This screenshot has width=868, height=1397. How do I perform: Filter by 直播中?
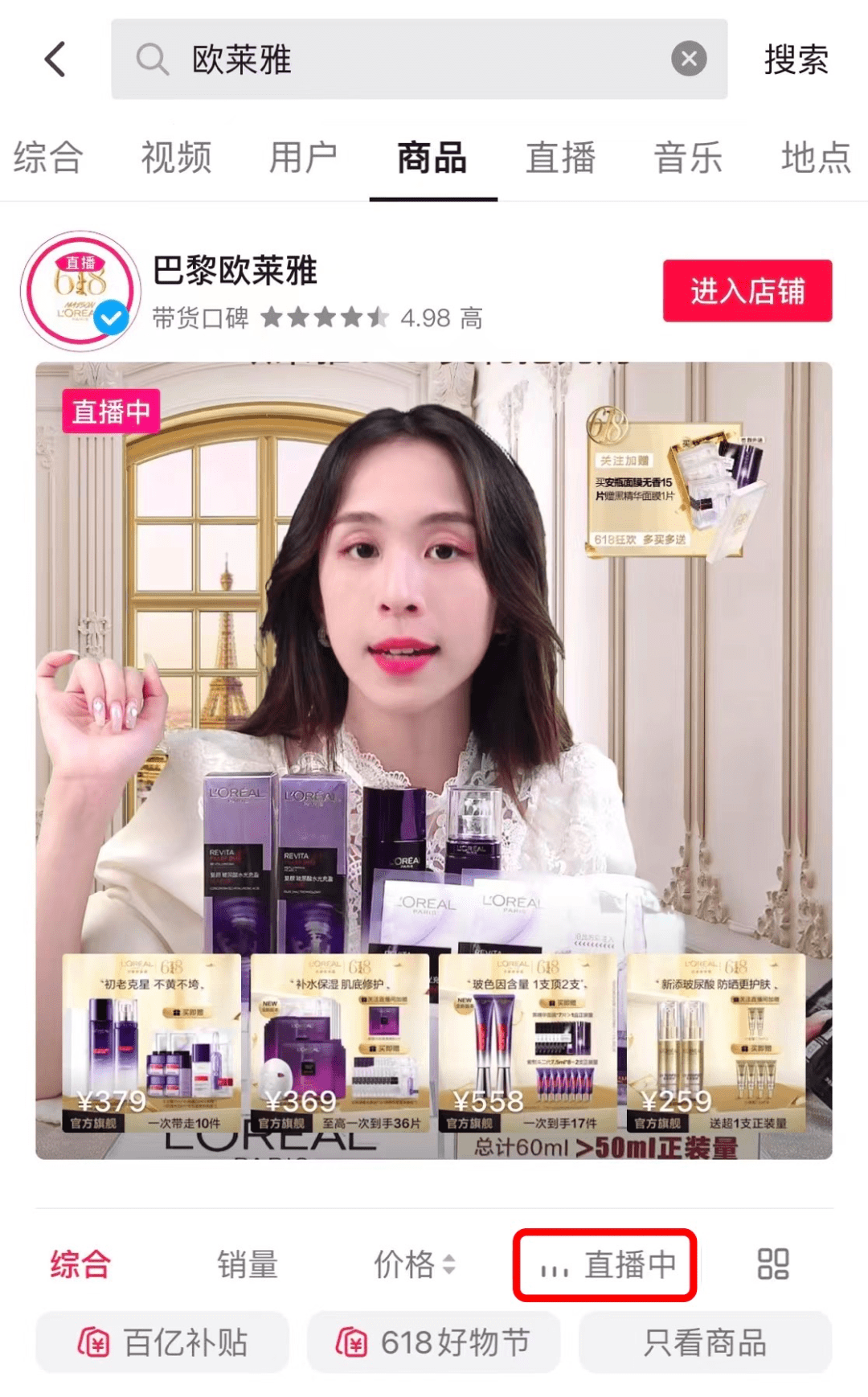tap(605, 1264)
